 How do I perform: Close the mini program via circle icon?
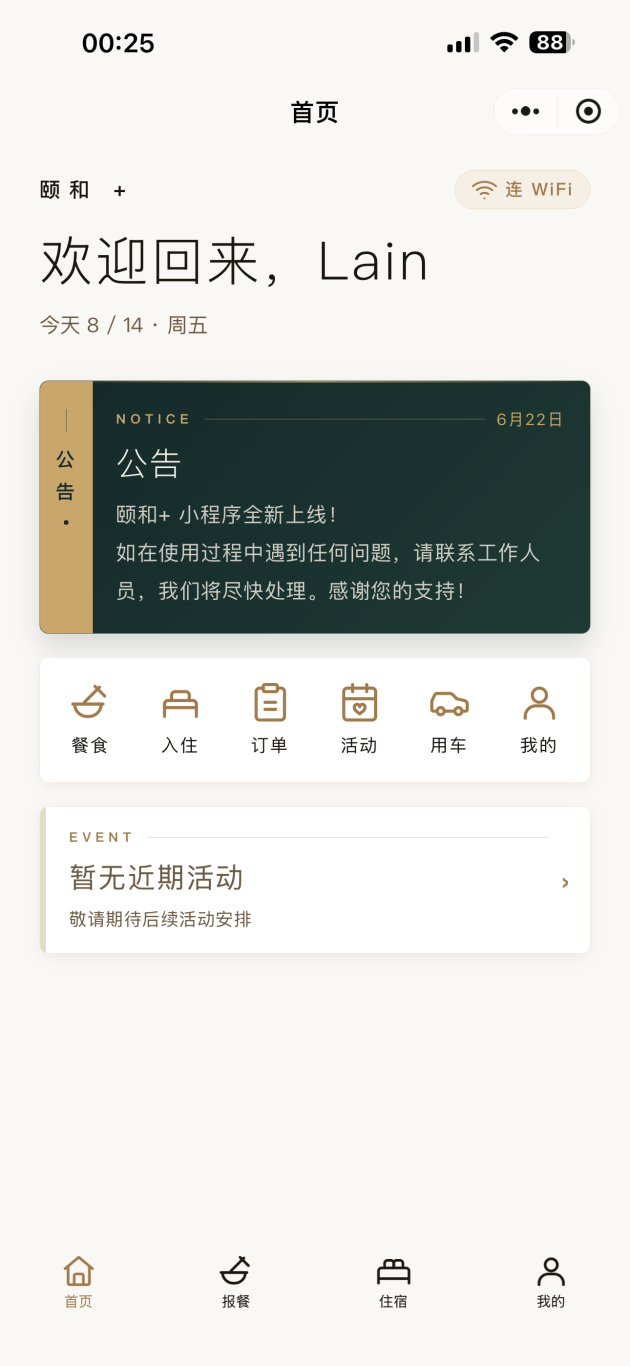(x=589, y=112)
